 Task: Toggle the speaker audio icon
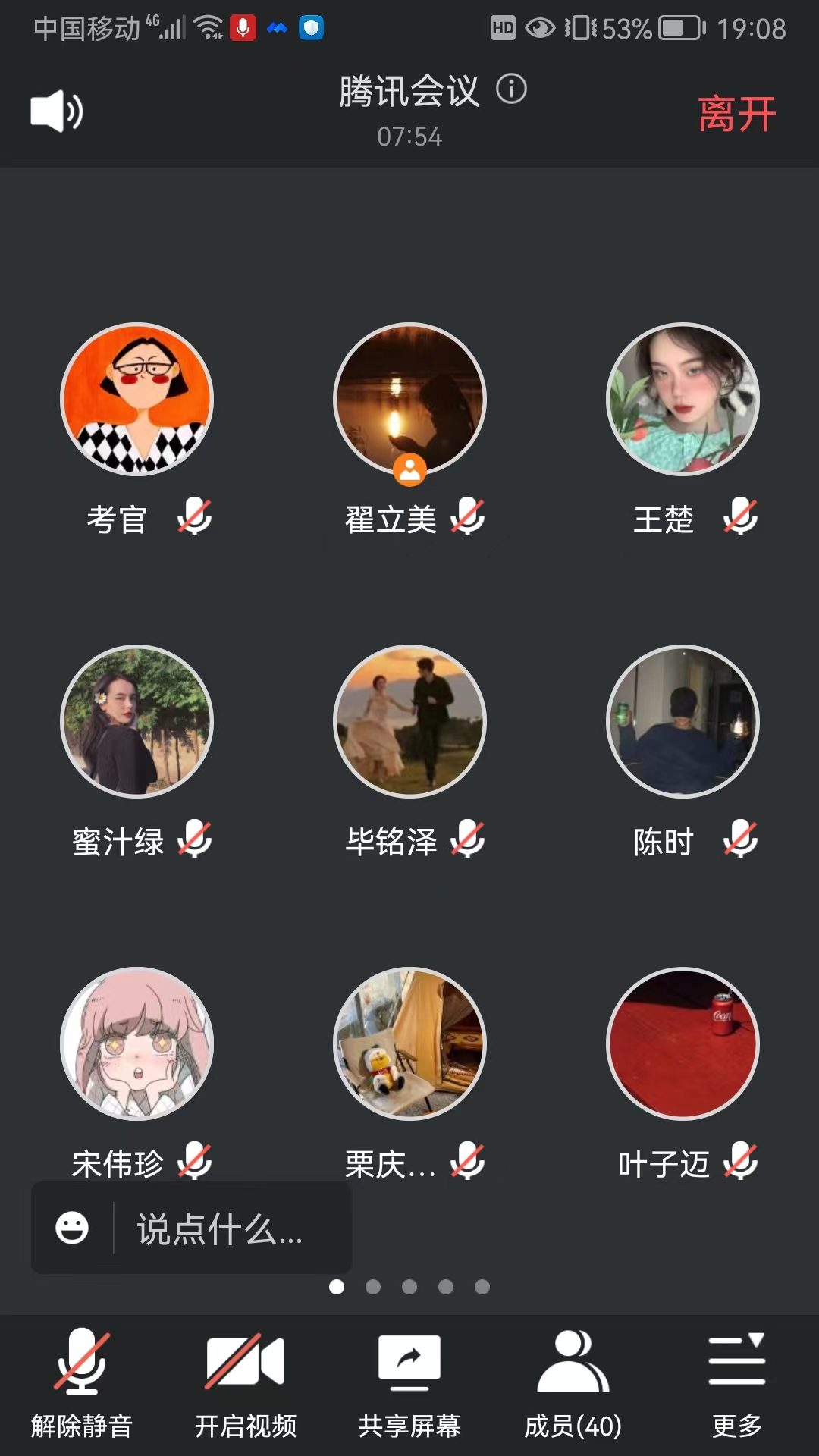click(57, 111)
